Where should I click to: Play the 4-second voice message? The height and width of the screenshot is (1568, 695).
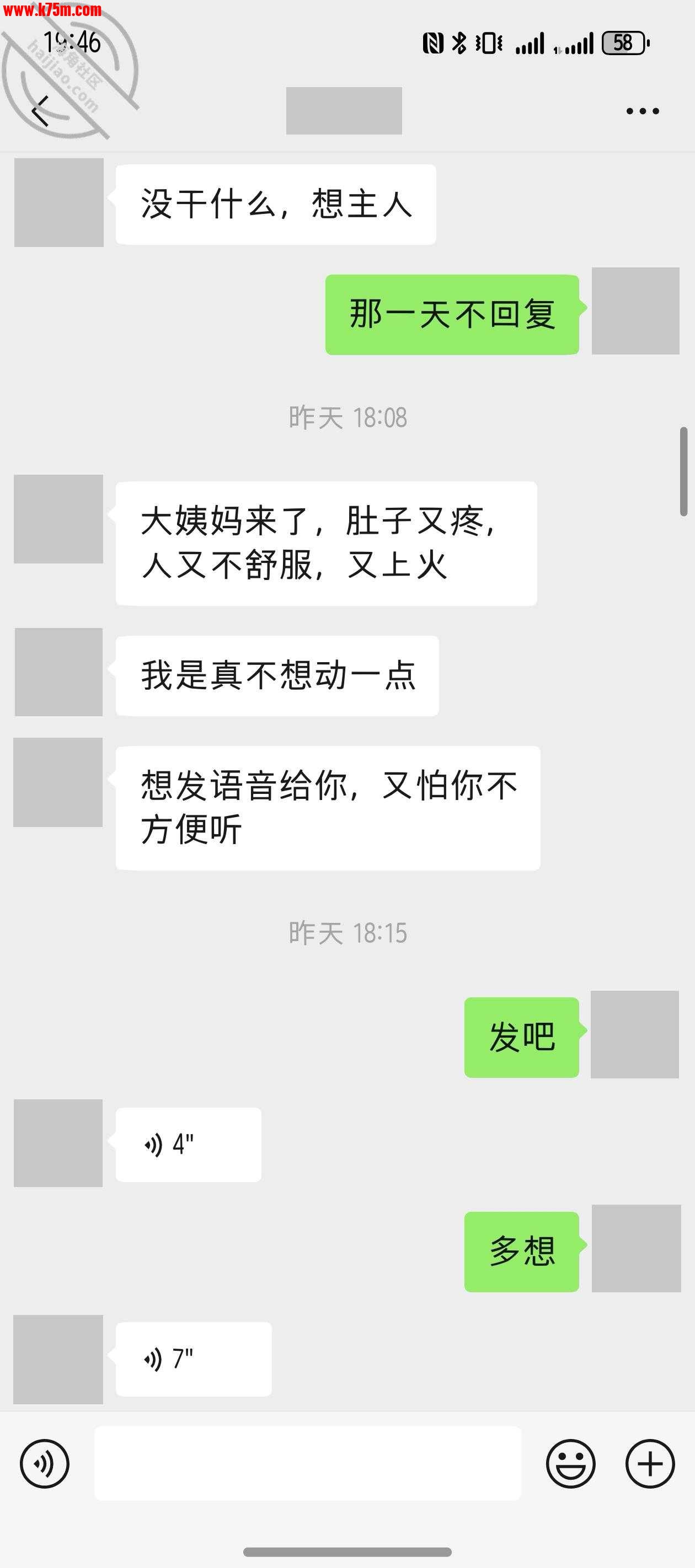click(x=188, y=1145)
